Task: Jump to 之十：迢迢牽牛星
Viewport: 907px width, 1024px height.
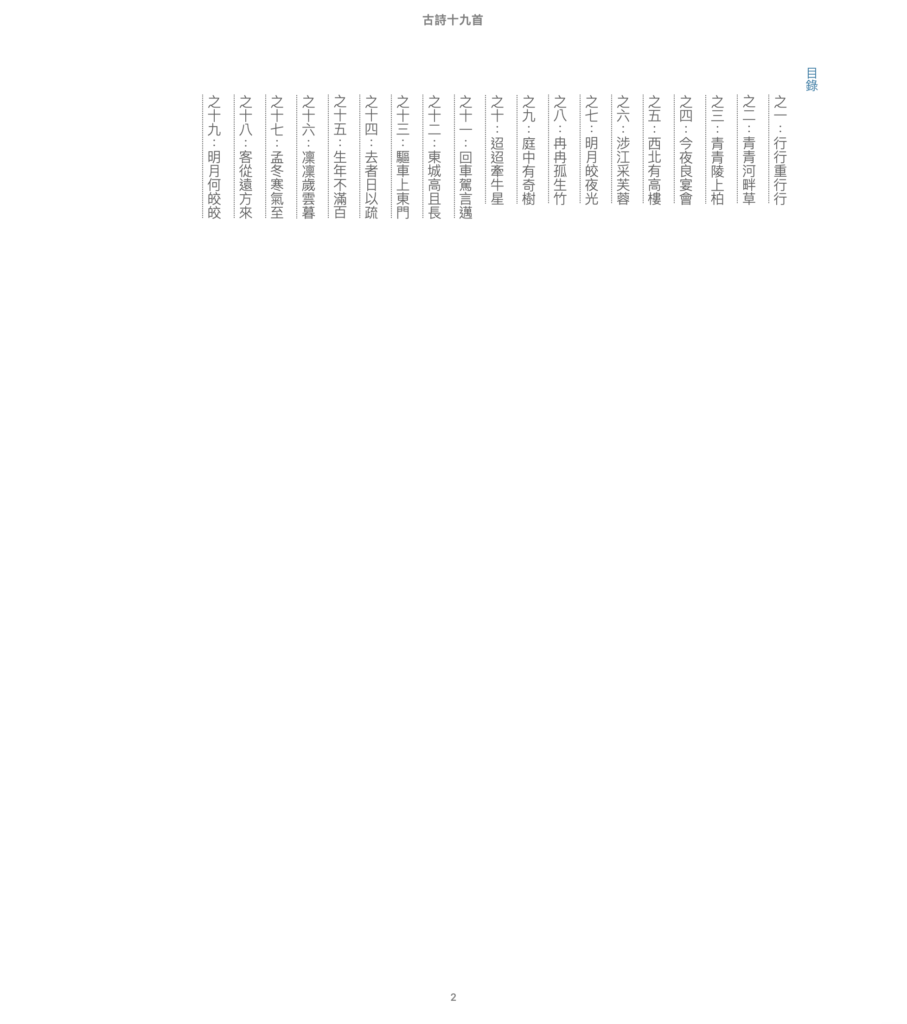Action: [497, 150]
